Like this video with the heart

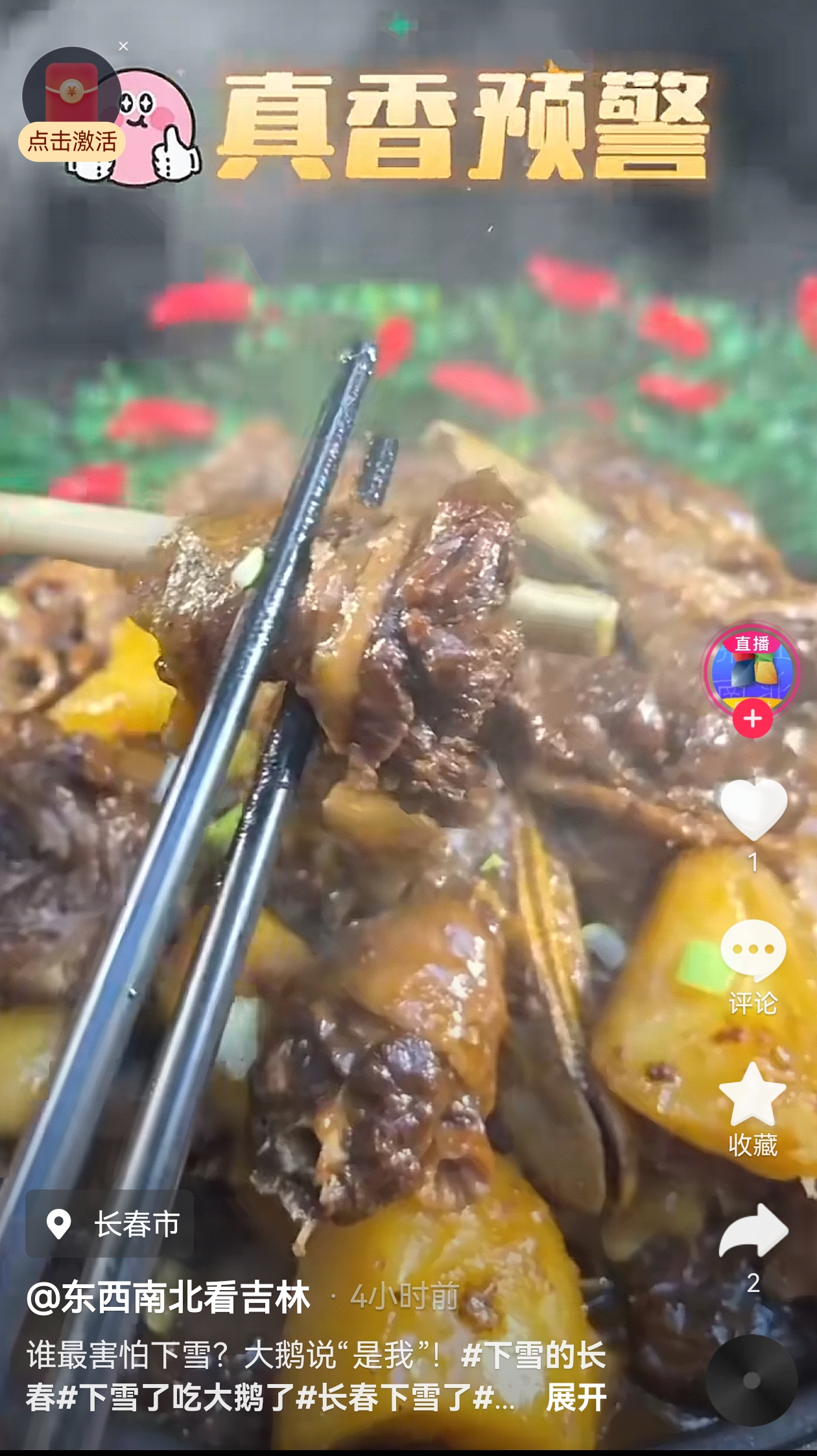click(x=753, y=810)
